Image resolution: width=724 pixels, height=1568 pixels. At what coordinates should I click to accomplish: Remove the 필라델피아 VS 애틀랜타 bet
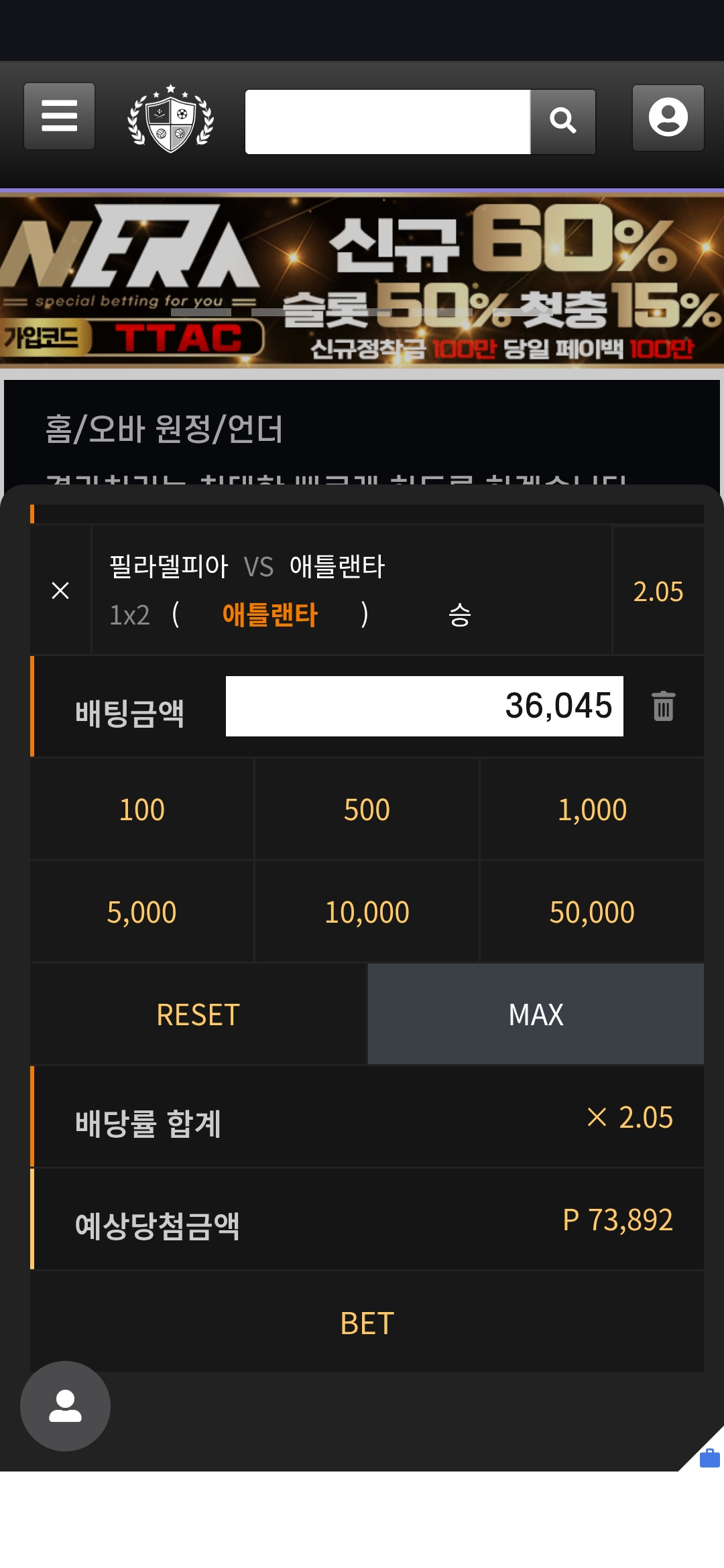(60, 590)
